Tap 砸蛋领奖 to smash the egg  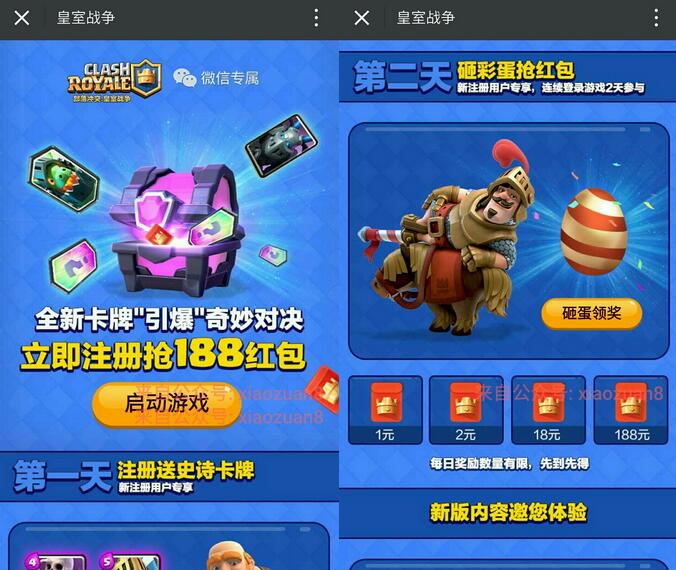[591, 313]
